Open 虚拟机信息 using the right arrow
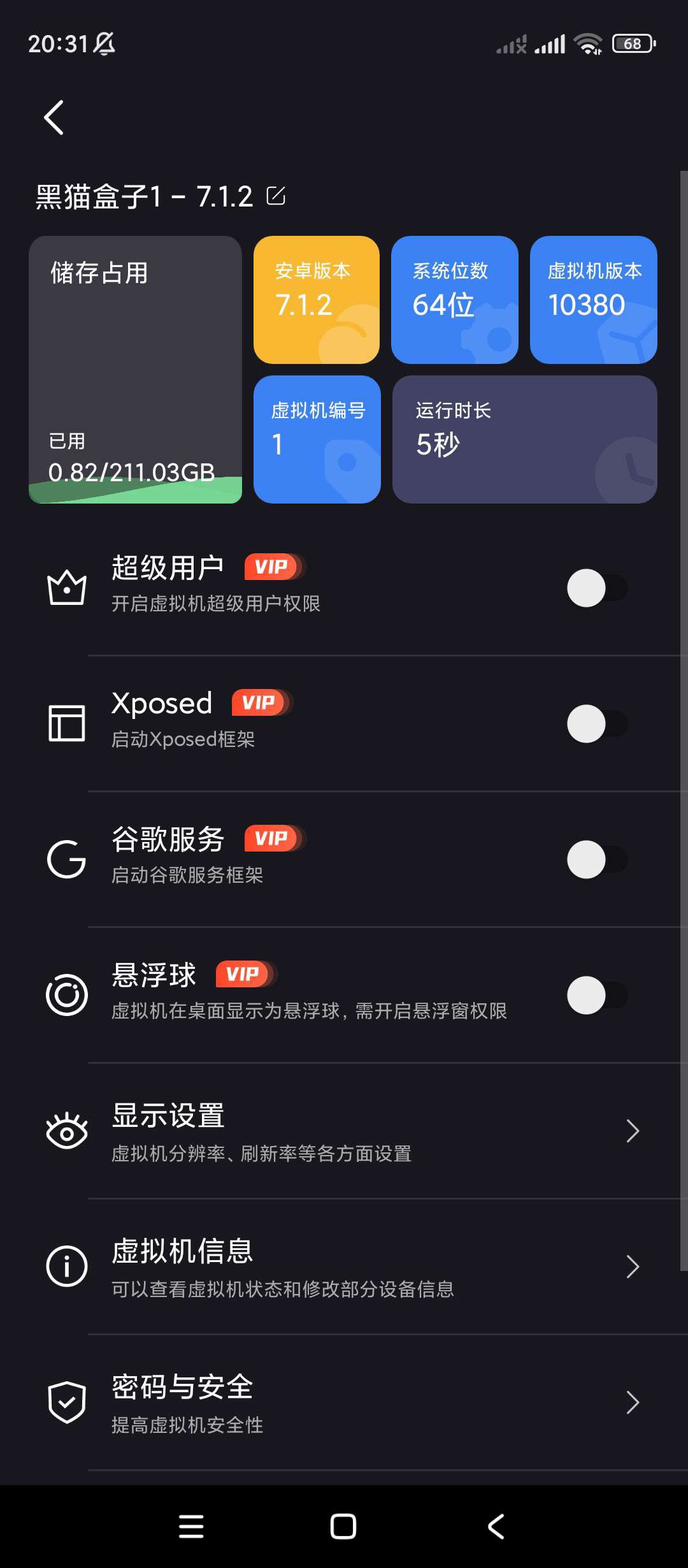The height and width of the screenshot is (1568, 688). coord(633,1267)
